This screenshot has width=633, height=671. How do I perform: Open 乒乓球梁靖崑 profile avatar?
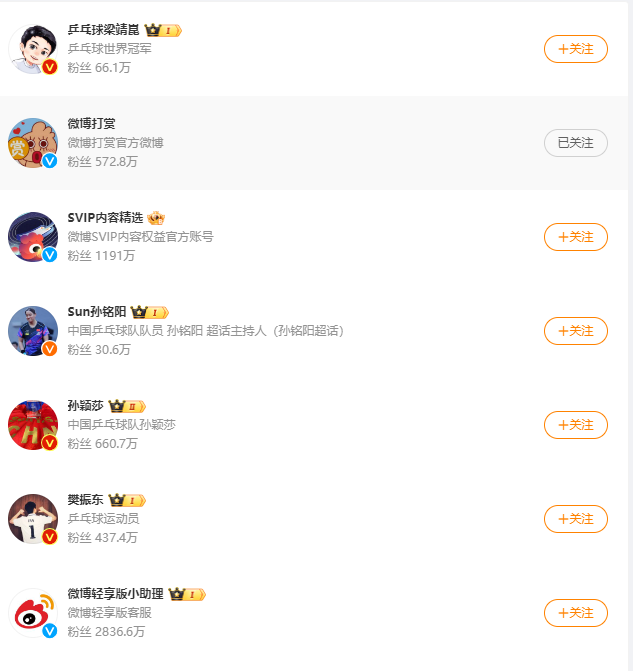click(33, 49)
